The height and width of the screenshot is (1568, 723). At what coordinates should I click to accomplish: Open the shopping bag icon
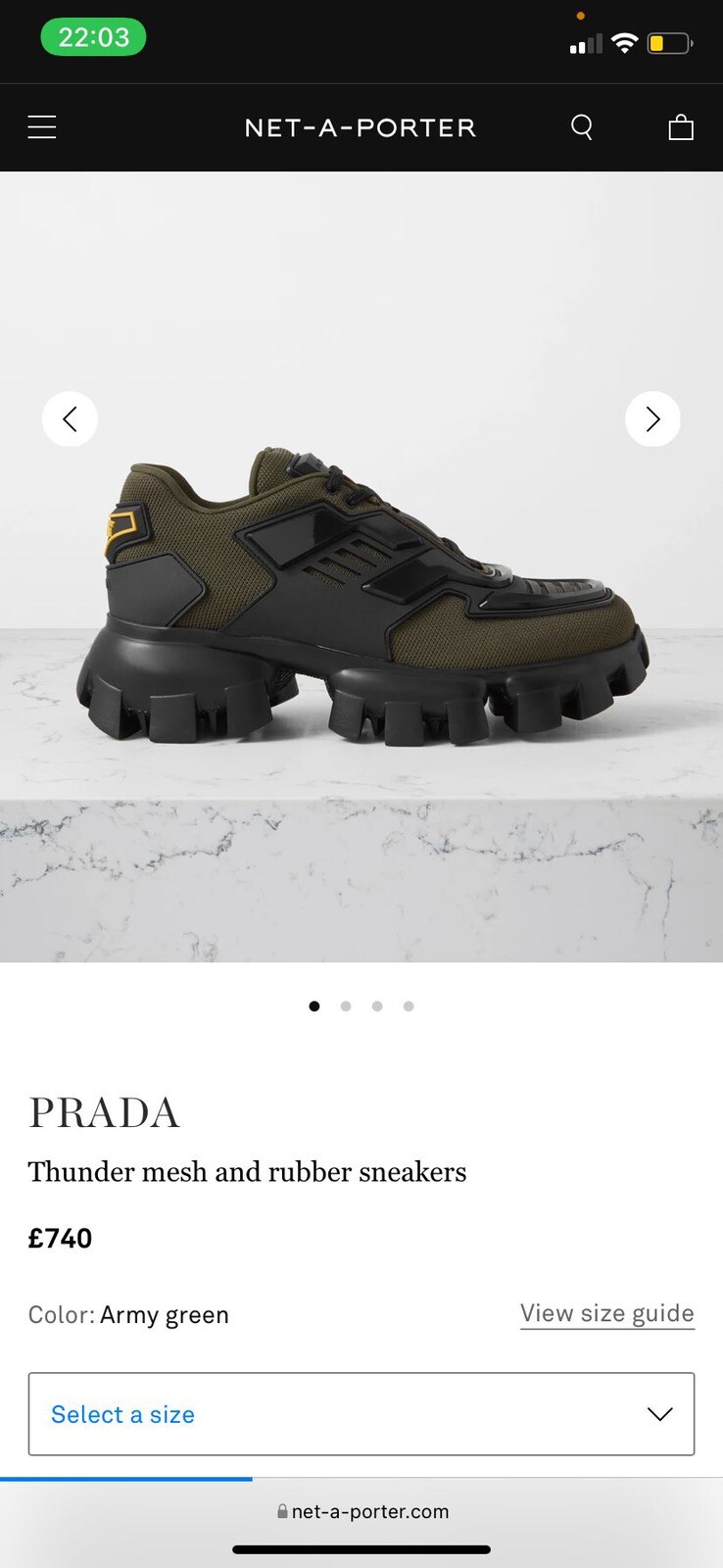681,126
